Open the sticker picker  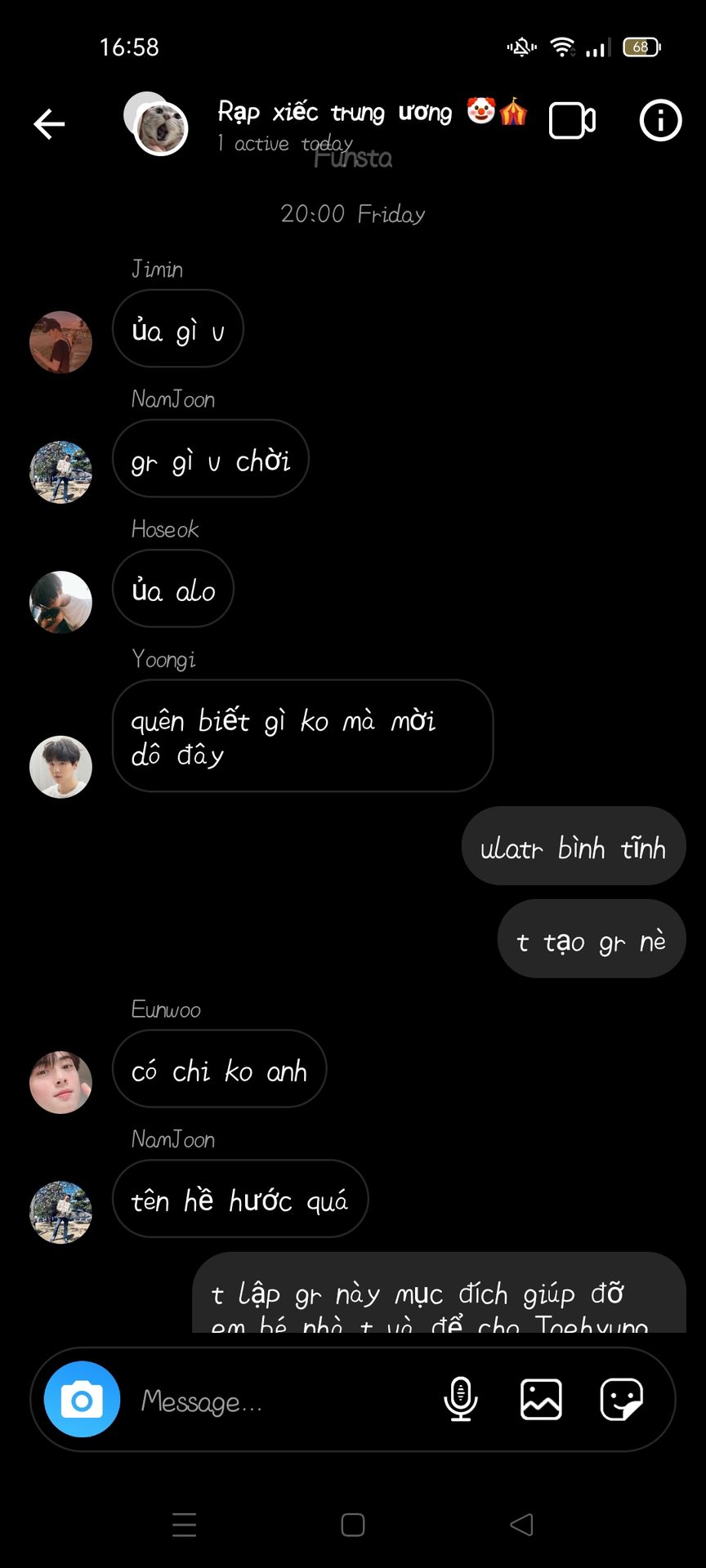click(x=621, y=1399)
